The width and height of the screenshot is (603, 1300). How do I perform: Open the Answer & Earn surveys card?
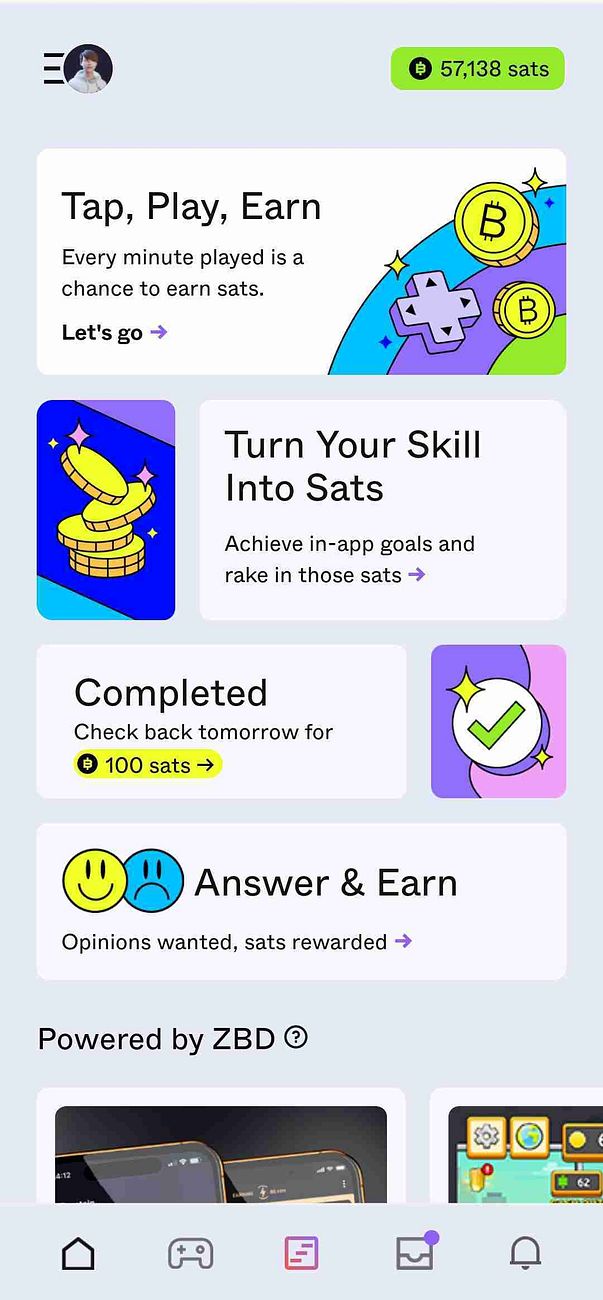(x=301, y=901)
